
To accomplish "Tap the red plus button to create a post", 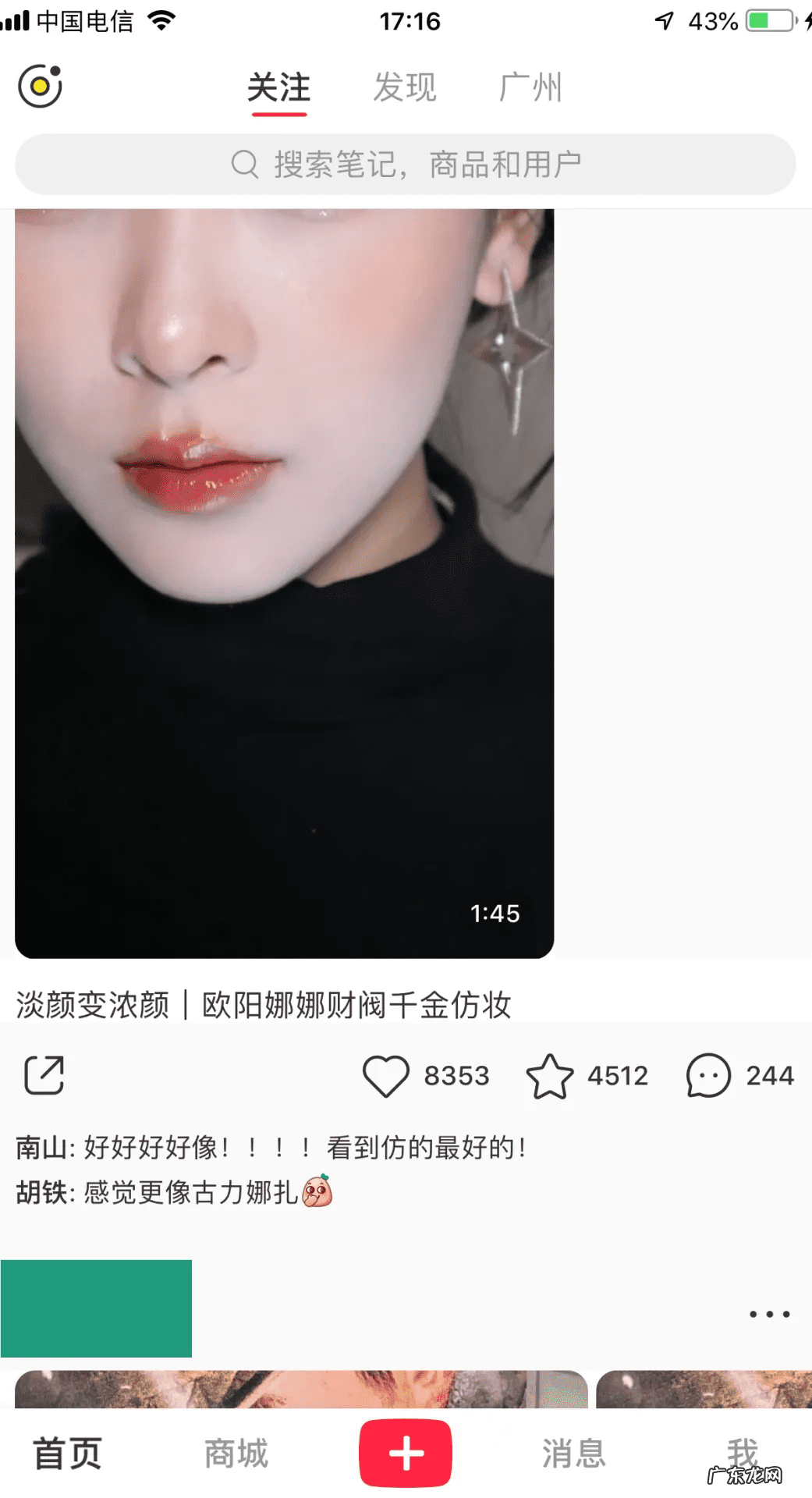I will click(405, 1450).
